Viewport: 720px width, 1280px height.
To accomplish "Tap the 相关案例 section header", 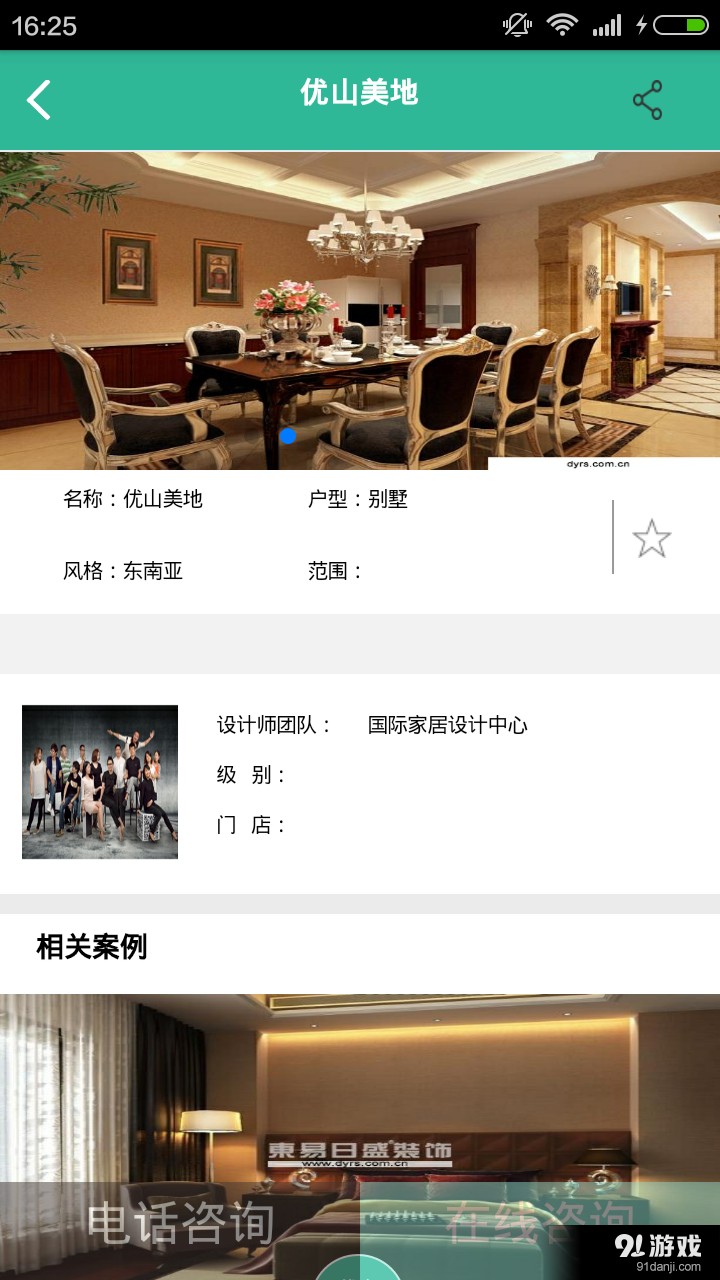I will [90, 946].
